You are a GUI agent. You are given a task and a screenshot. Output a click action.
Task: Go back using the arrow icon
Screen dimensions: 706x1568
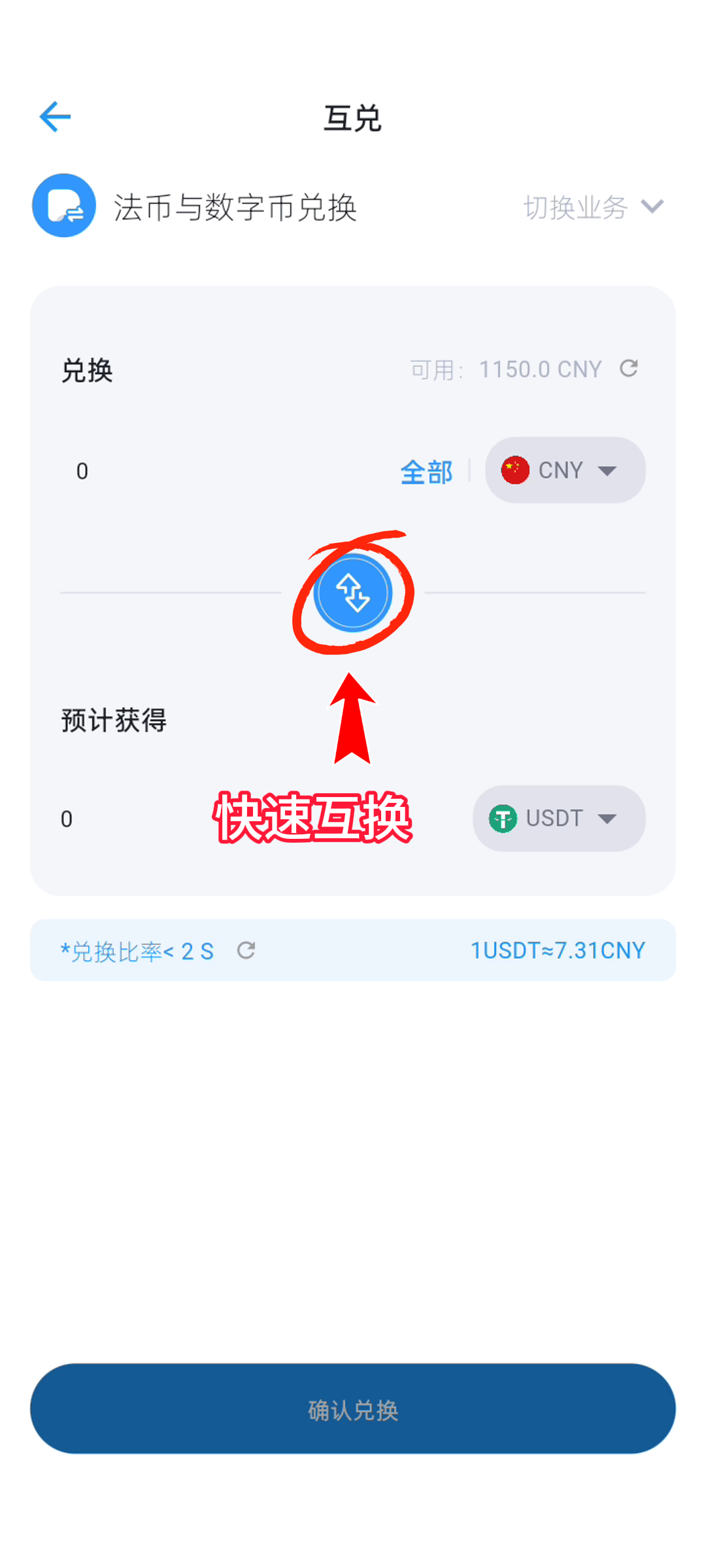[55, 117]
